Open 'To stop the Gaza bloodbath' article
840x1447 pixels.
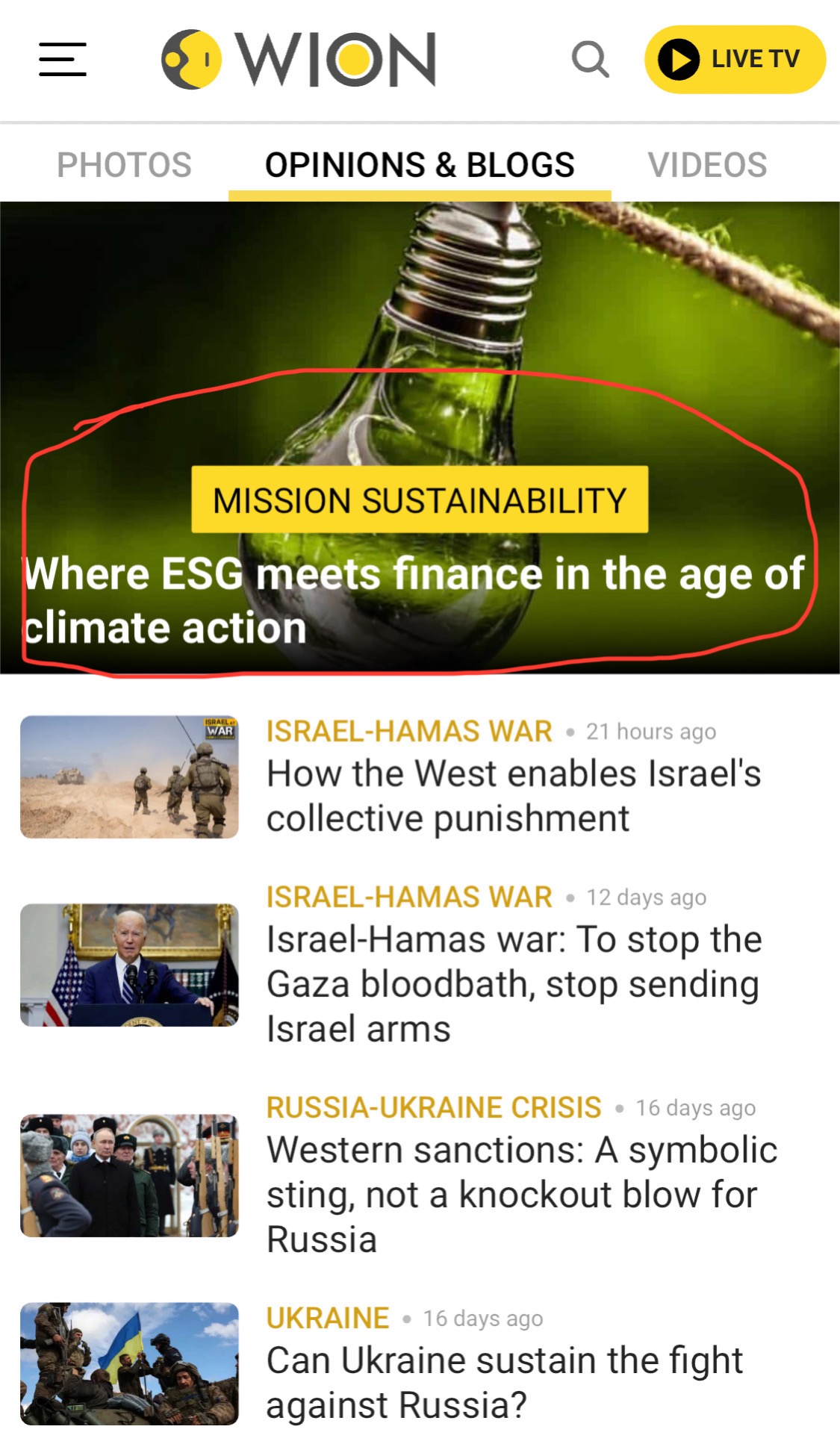(x=514, y=984)
